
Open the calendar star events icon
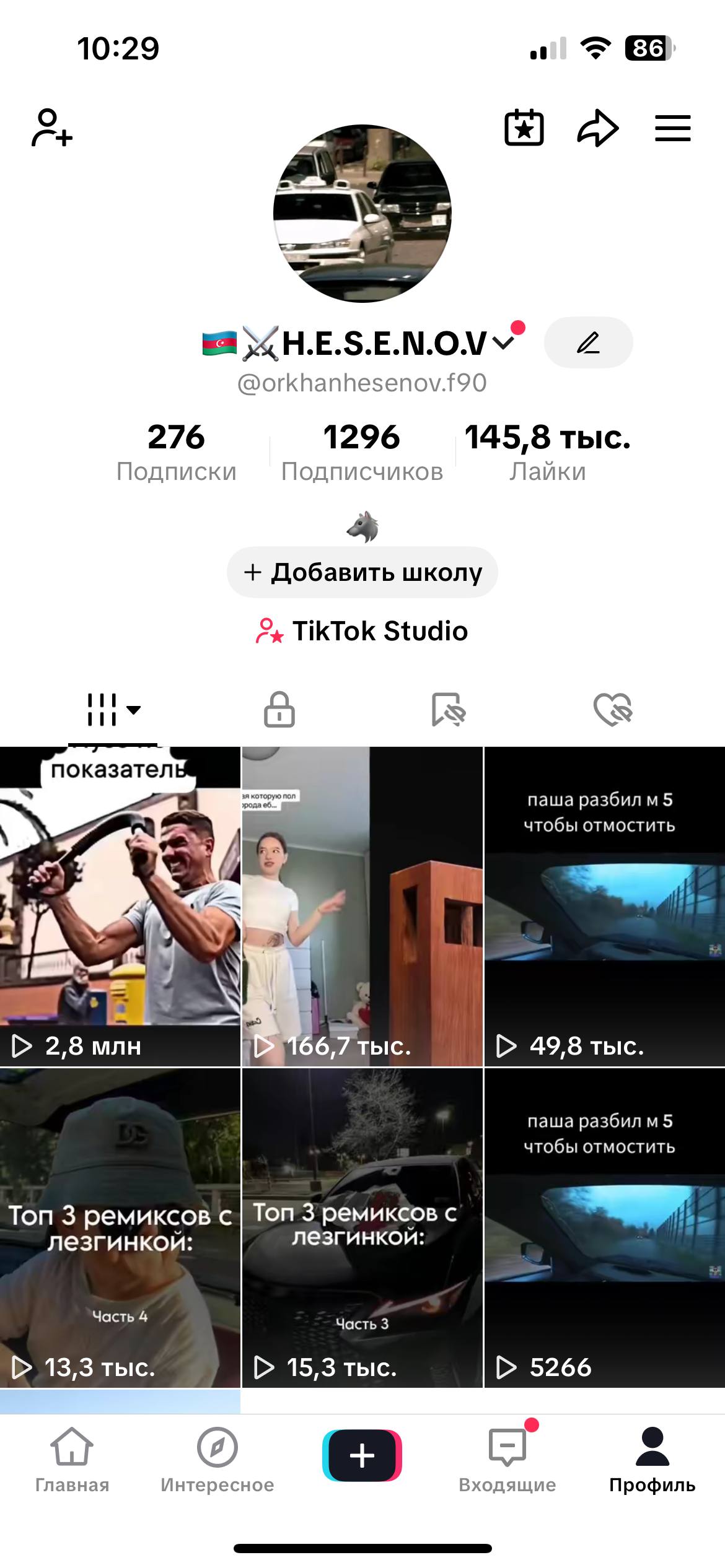coord(524,128)
